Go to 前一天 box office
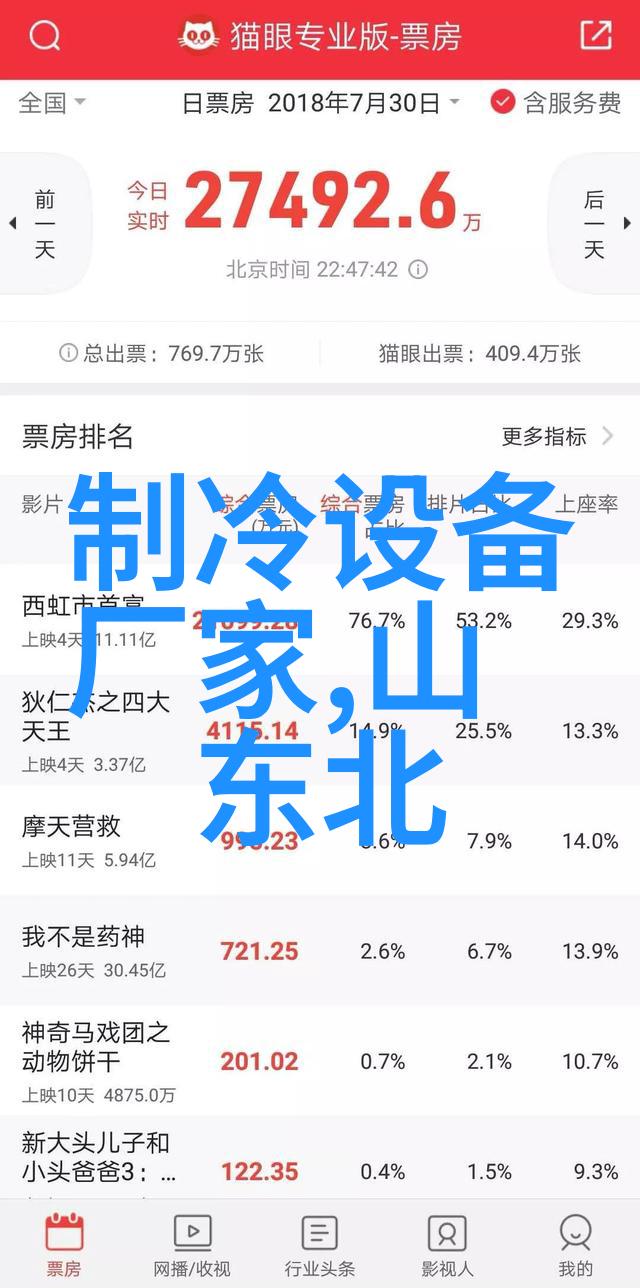Screen dimensions: 640x1288 click(x=40, y=223)
